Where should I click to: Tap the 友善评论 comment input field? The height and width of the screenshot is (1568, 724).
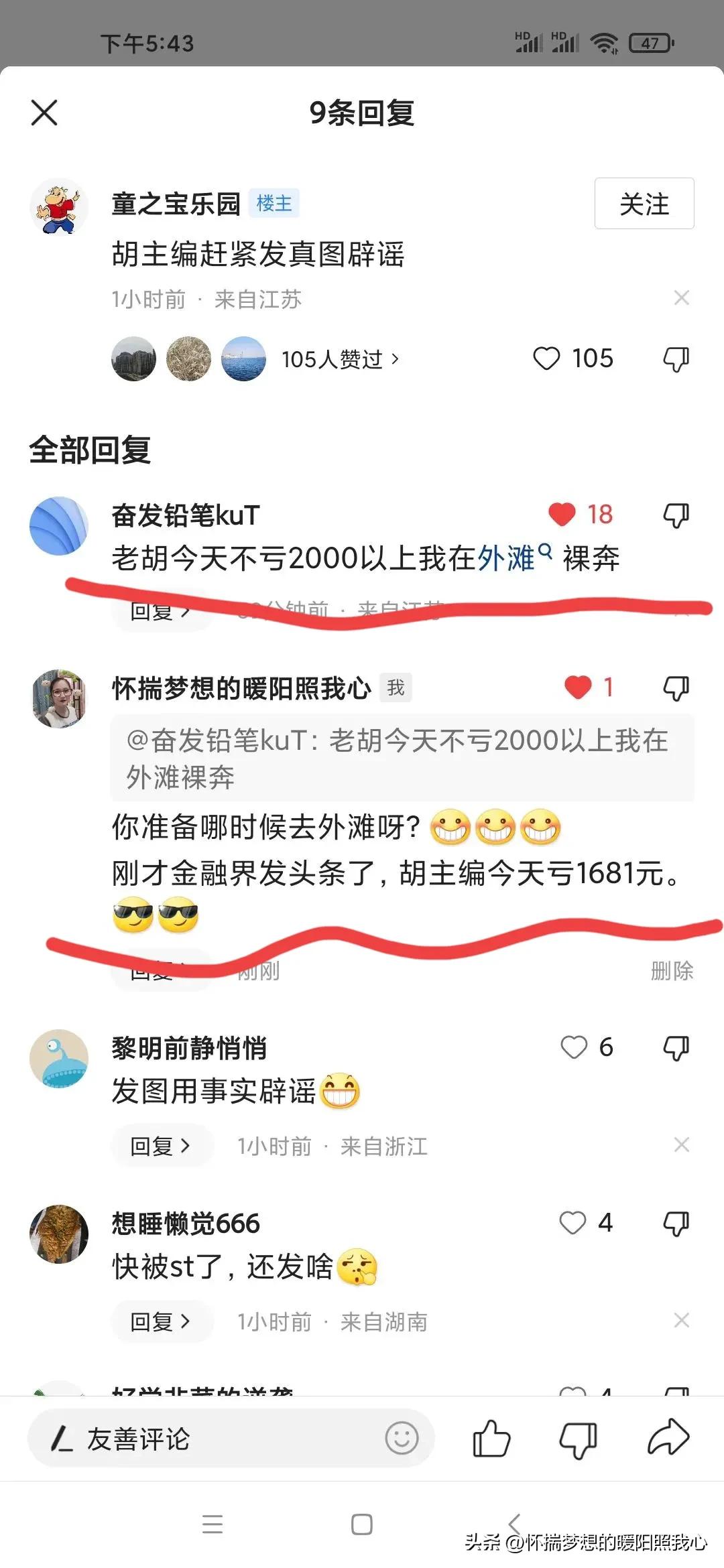click(168, 1439)
